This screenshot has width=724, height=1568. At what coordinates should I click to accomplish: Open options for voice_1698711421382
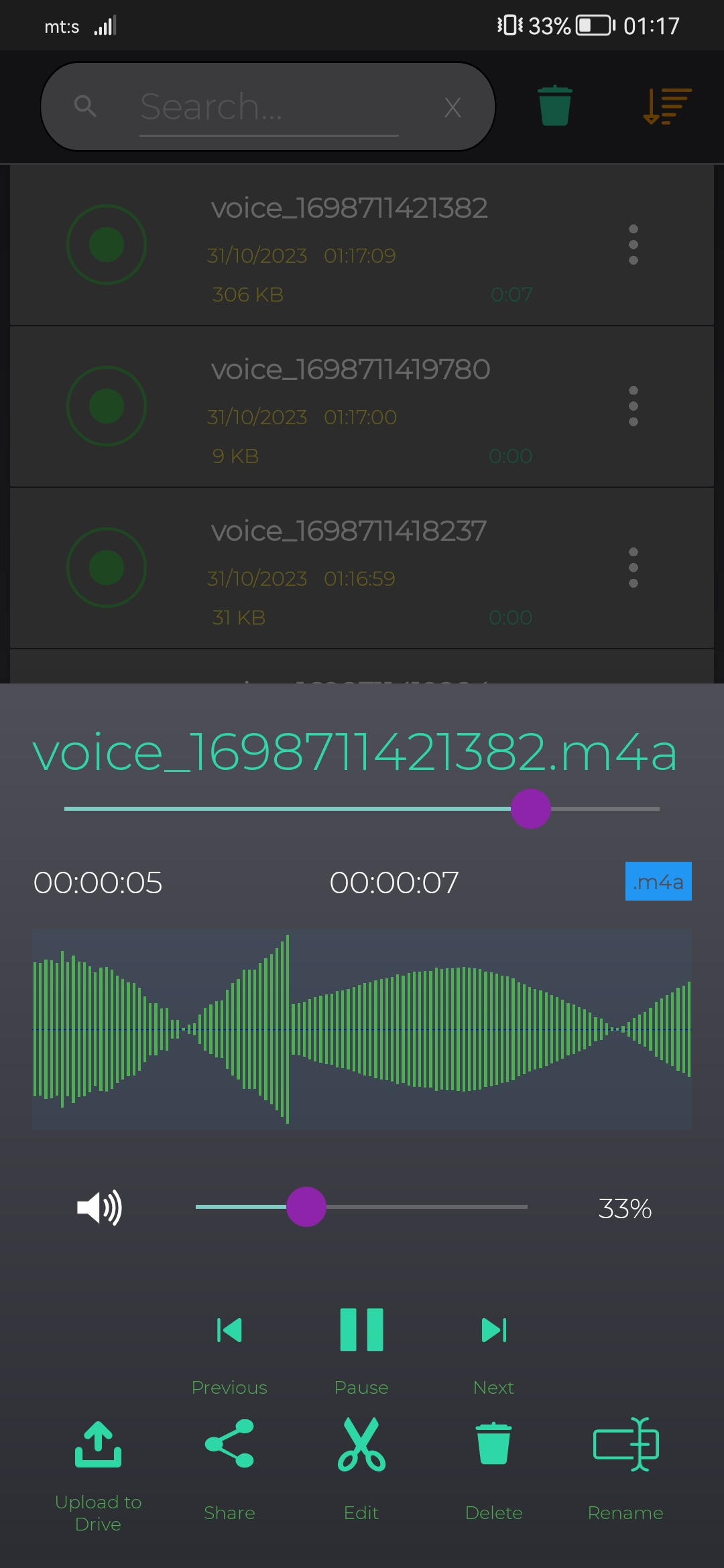[633, 245]
